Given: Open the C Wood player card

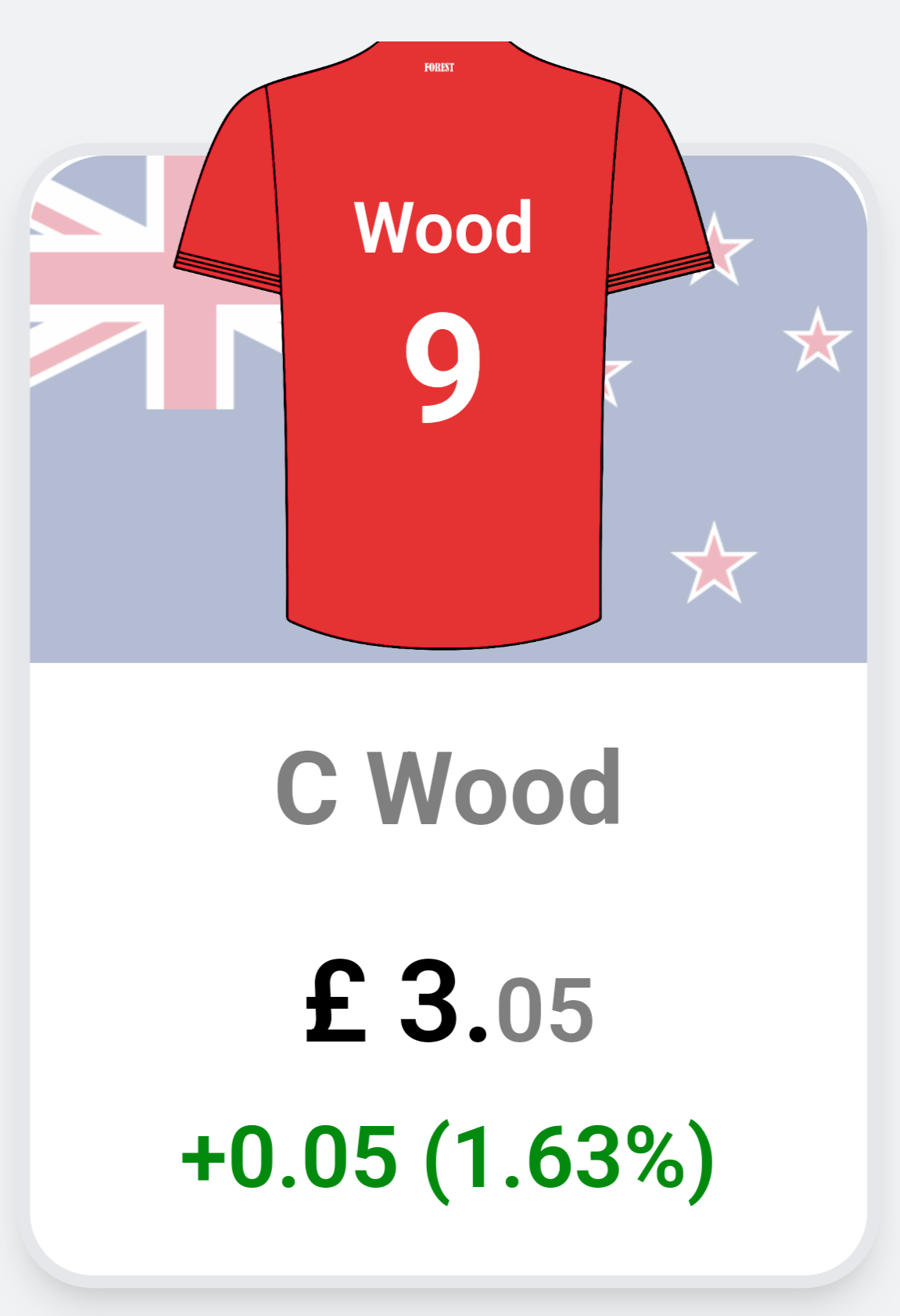Looking at the screenshot, I should click(x=448, y=790).
